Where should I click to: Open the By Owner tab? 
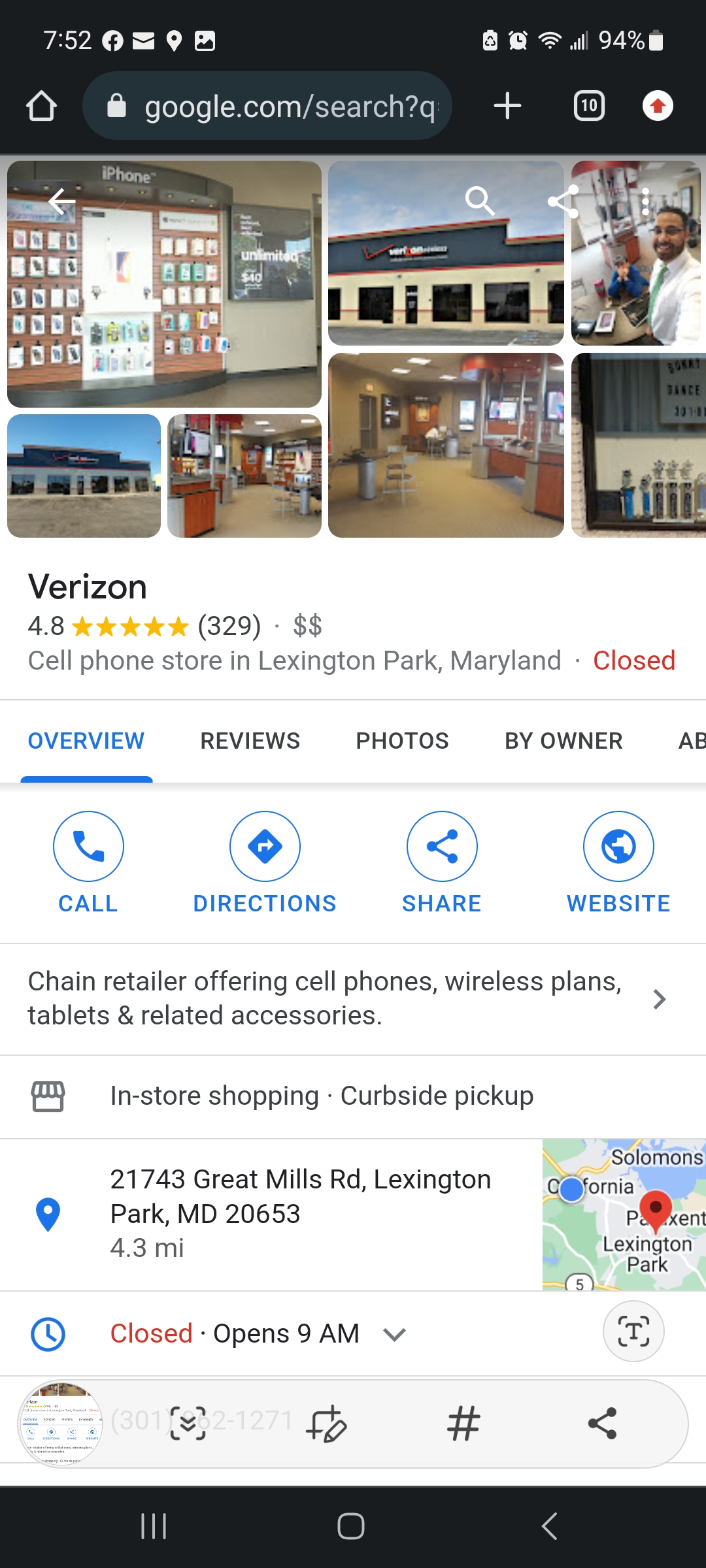(563, 741)
